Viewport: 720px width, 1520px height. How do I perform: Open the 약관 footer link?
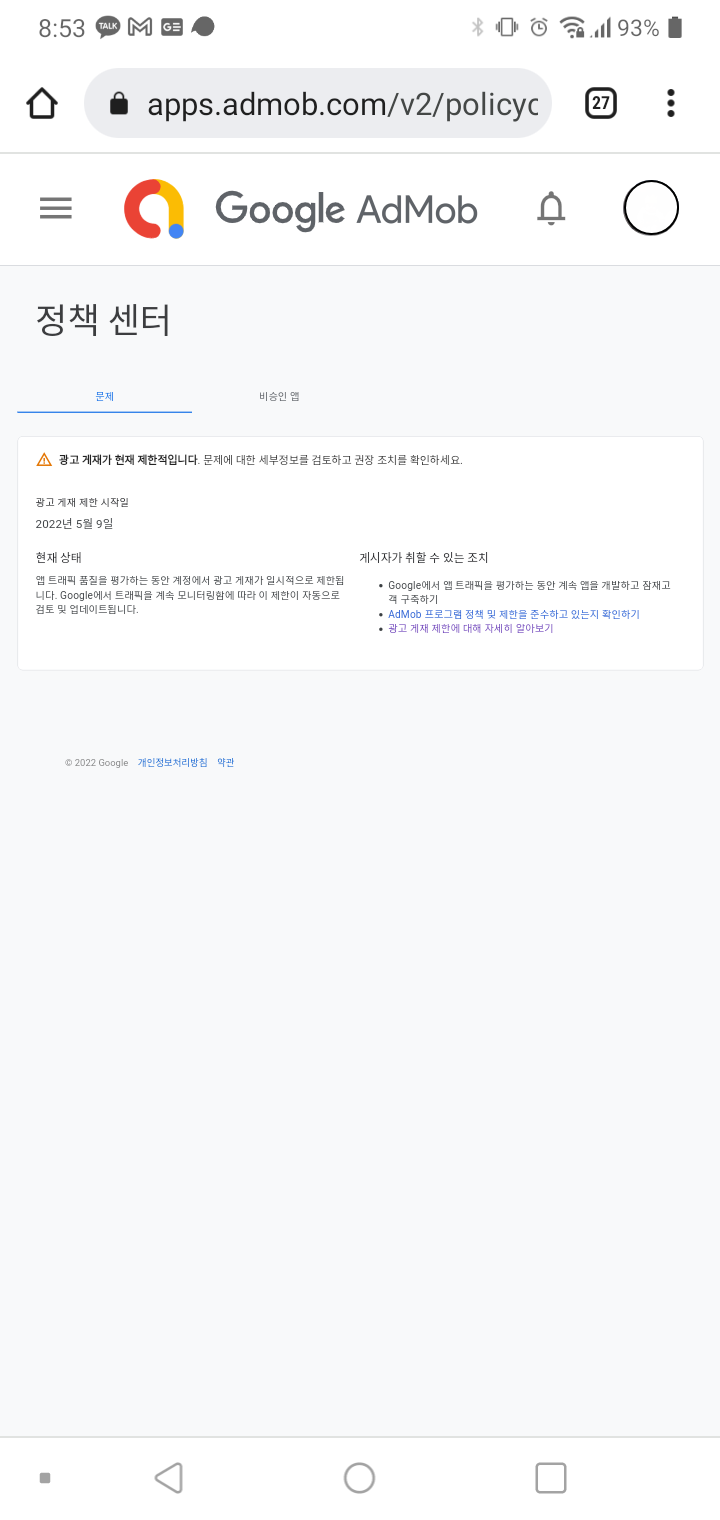[x=226, y=762]
